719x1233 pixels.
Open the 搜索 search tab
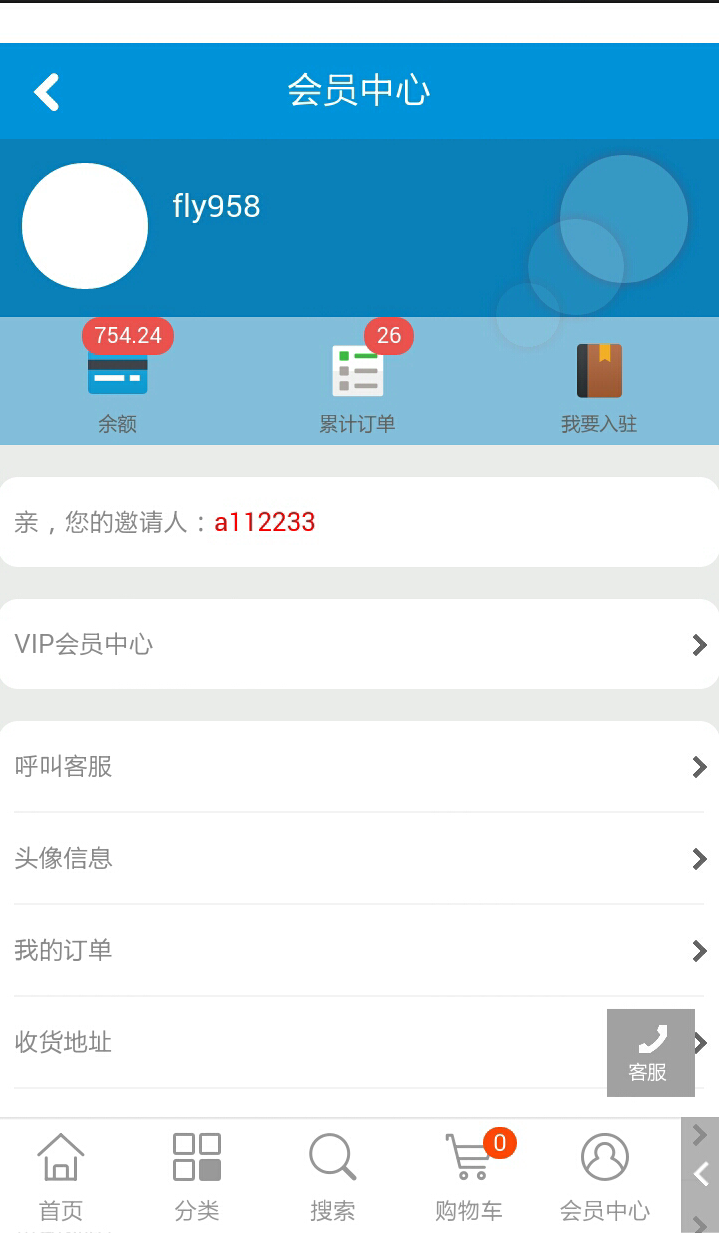[333, 1177]
